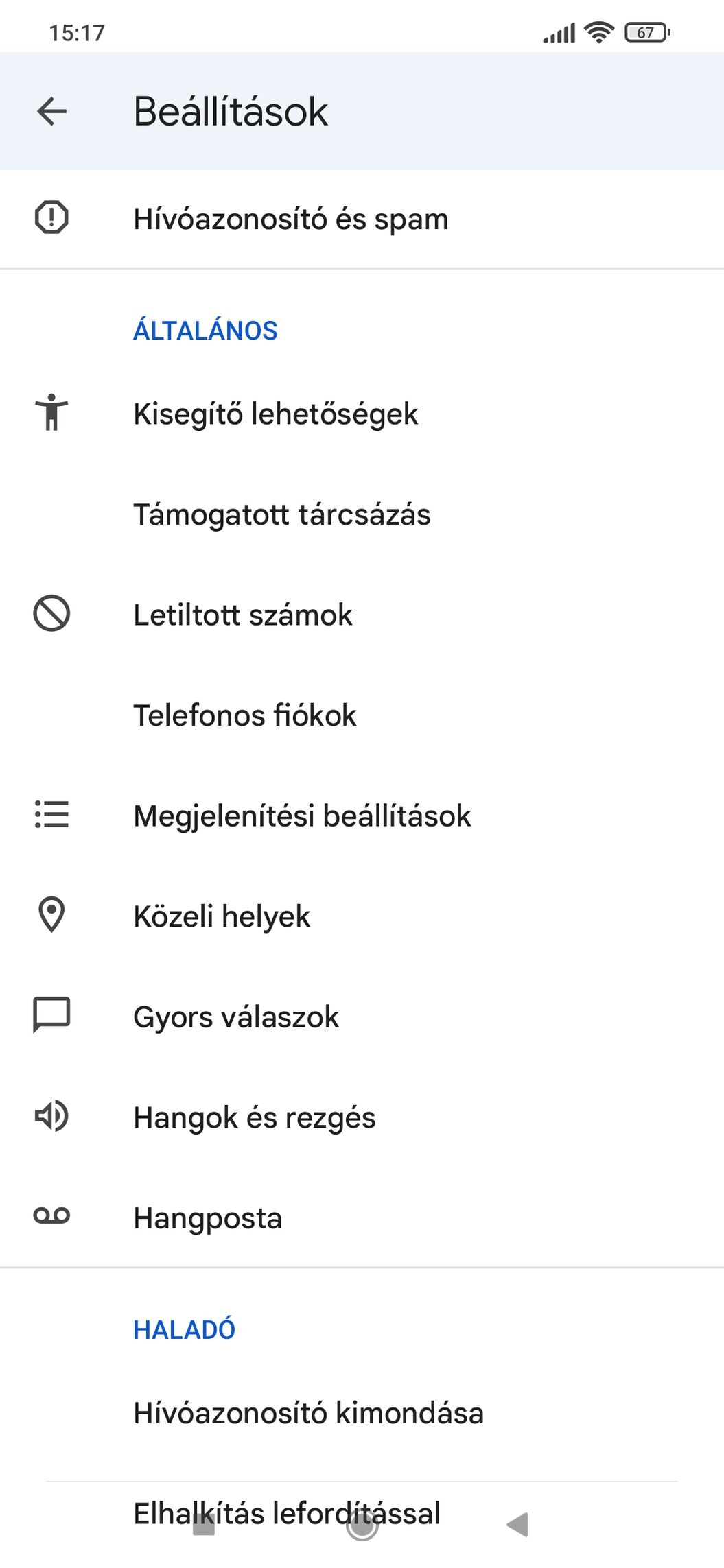This screenshot has width=724, height=1568.
Task: Go back using the top-left arrow
Action: [51, 111]
